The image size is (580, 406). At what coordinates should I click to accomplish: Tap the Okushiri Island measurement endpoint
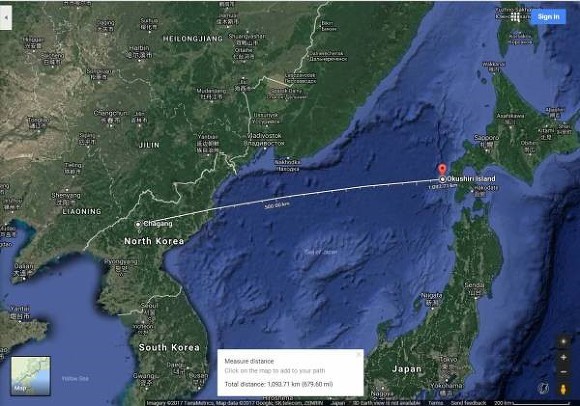point(442,179)
